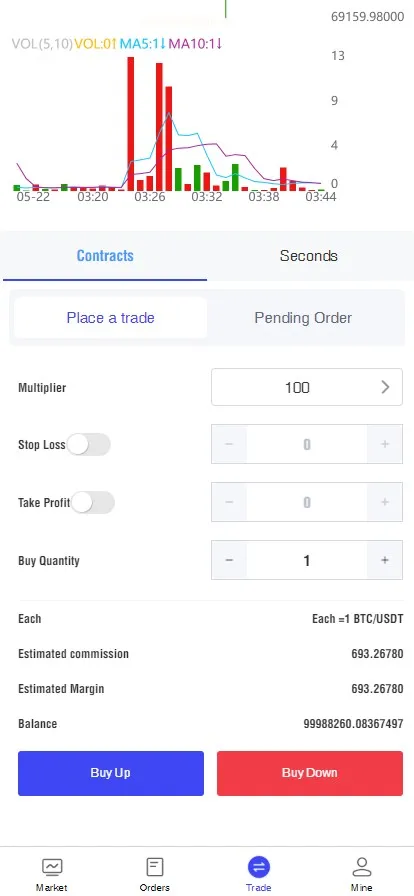Open the Orders tab

click(155, 874)
